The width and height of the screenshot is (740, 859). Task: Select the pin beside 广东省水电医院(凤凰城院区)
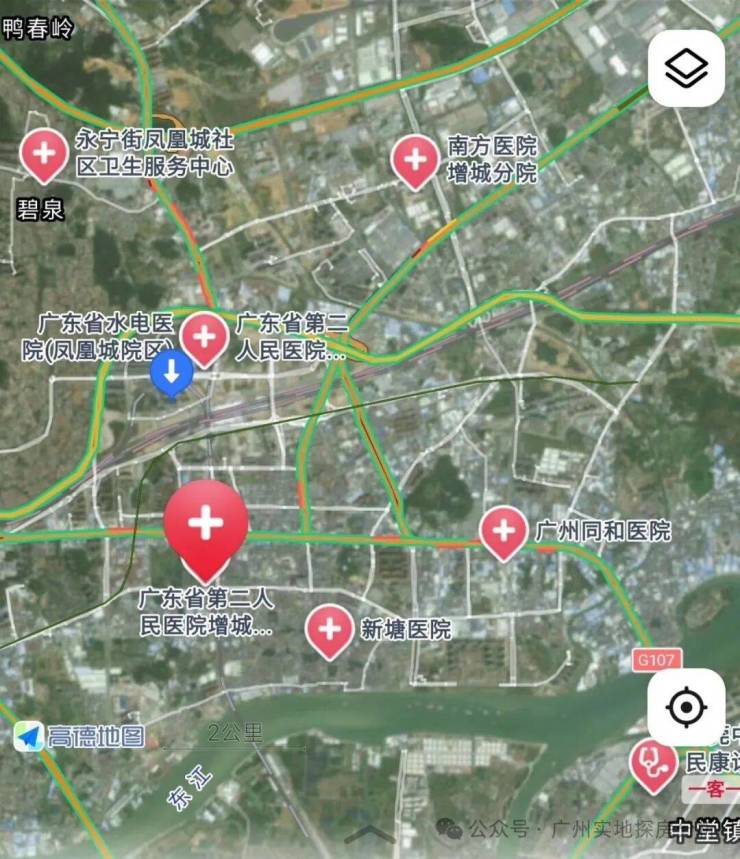tap(205, 337)
